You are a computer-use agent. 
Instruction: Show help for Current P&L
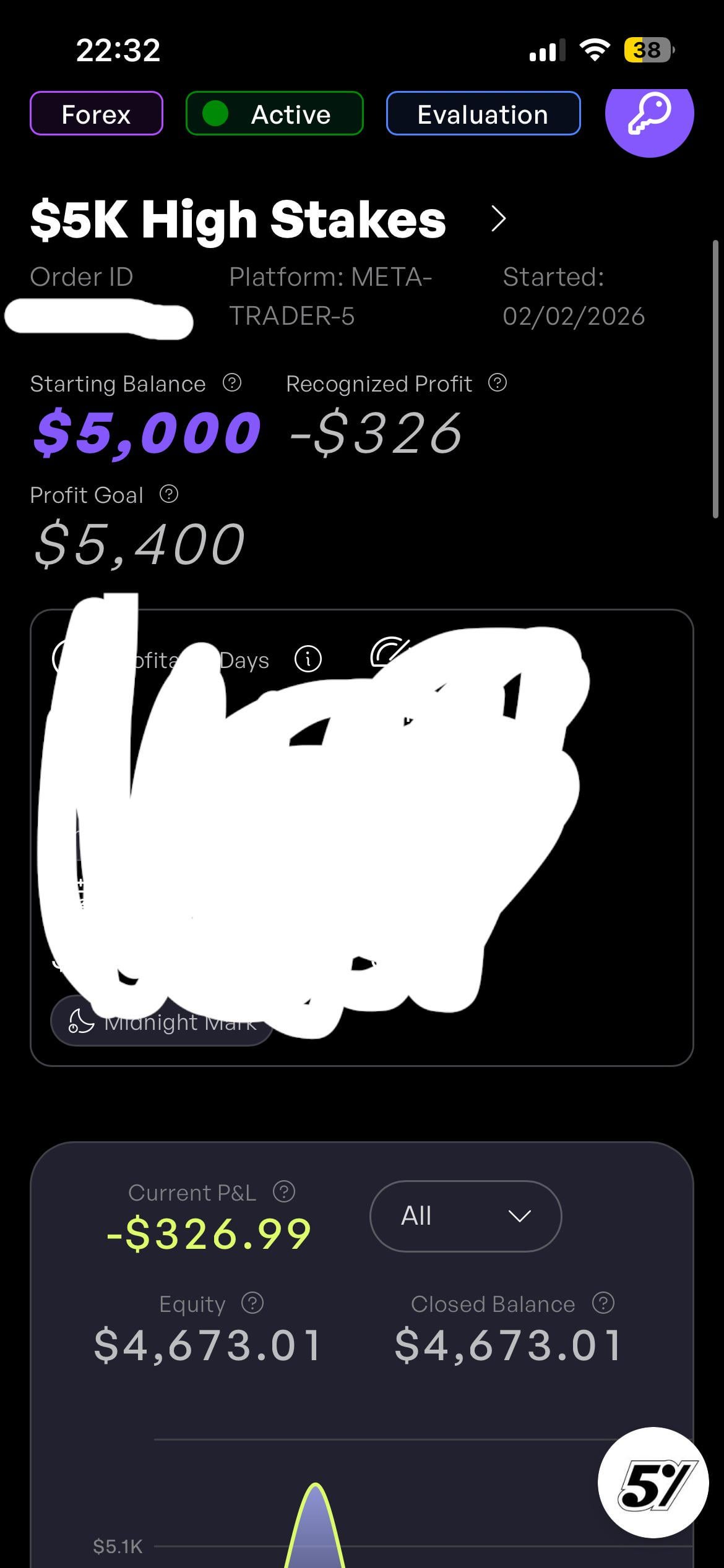coord(284,1191)
